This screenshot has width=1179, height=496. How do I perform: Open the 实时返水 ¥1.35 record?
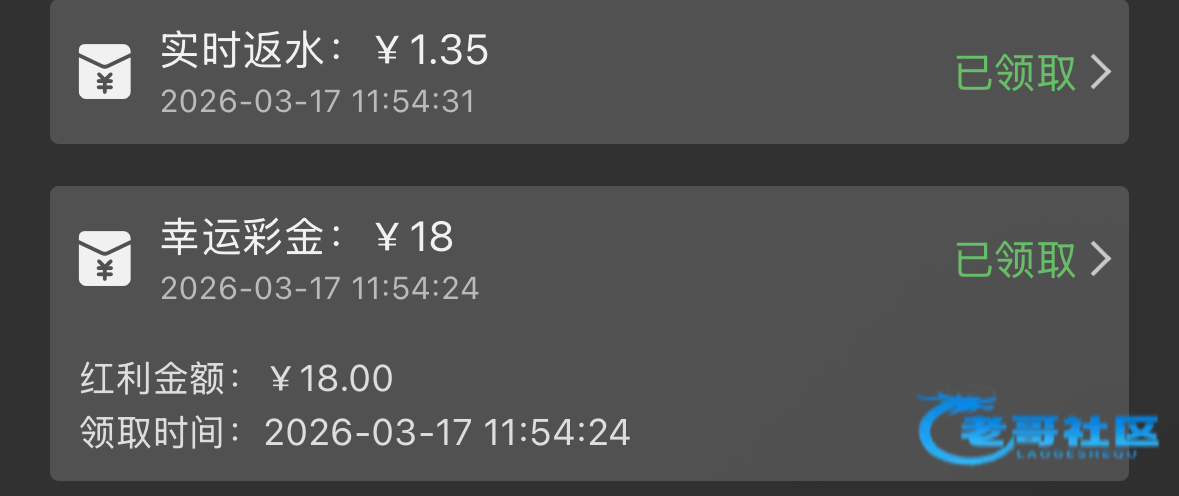pos(589,71)
